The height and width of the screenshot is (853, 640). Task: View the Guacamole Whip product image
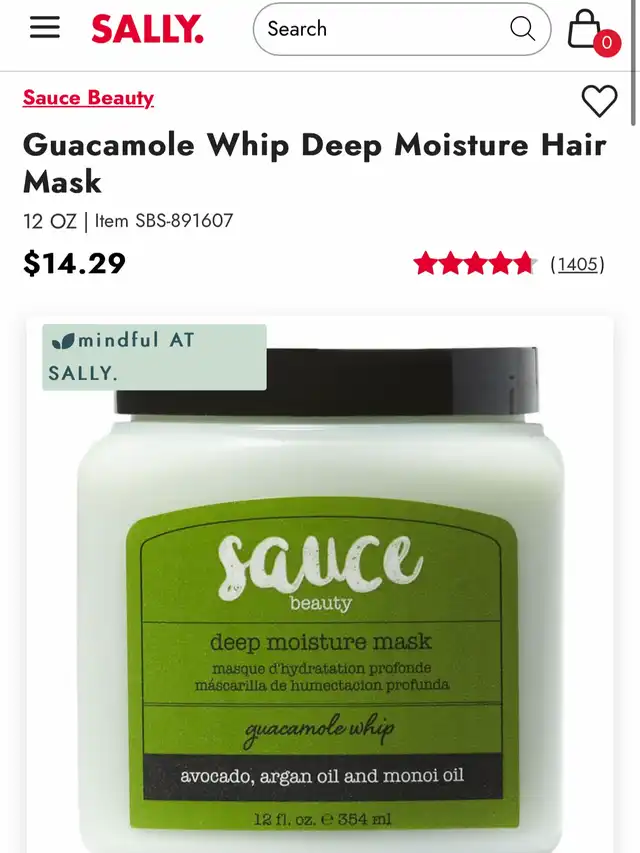[320, 585]
